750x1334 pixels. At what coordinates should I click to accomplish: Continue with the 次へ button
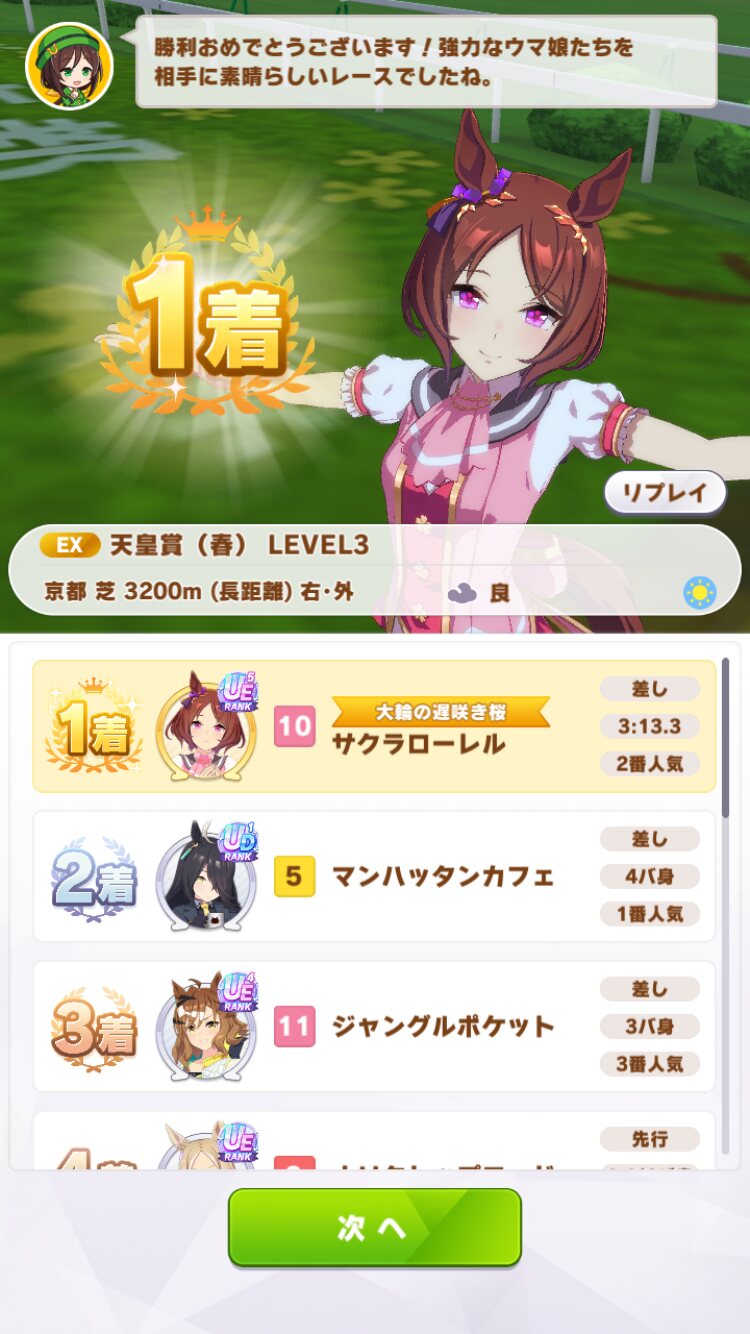pyautogui.click(x=375, y=1227)
